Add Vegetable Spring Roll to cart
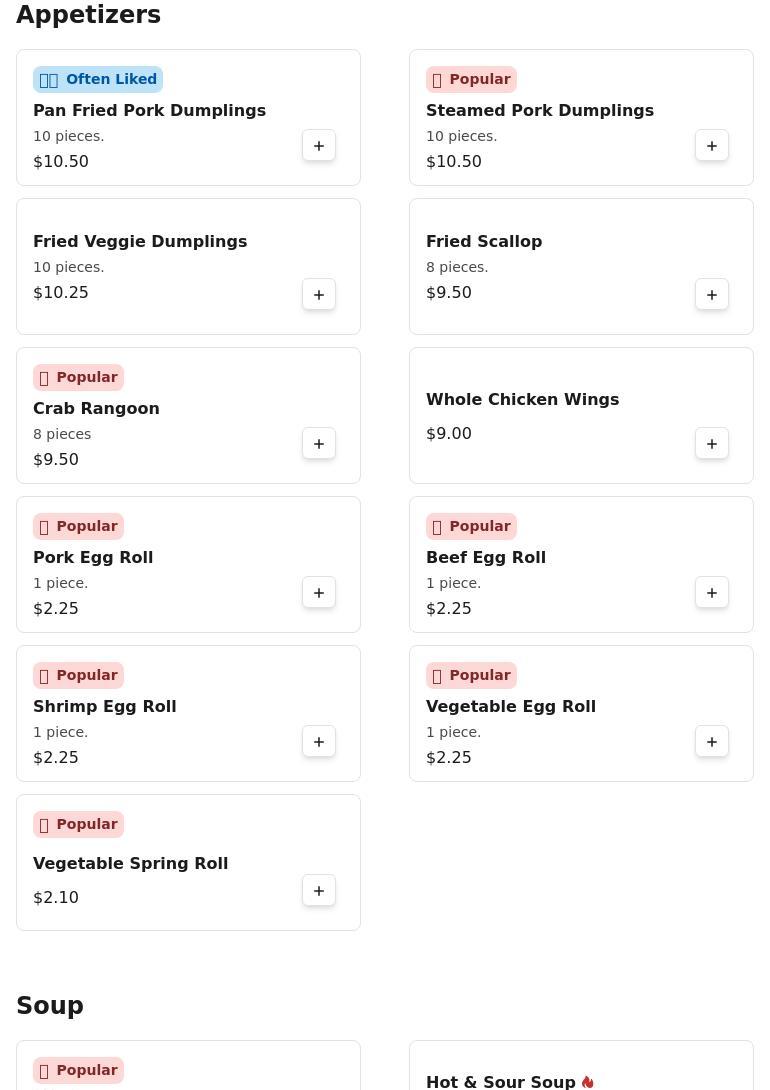Image resolution: width=770 pixels, height=1090 pixels. pyautogui.click(x=319, y=891)
